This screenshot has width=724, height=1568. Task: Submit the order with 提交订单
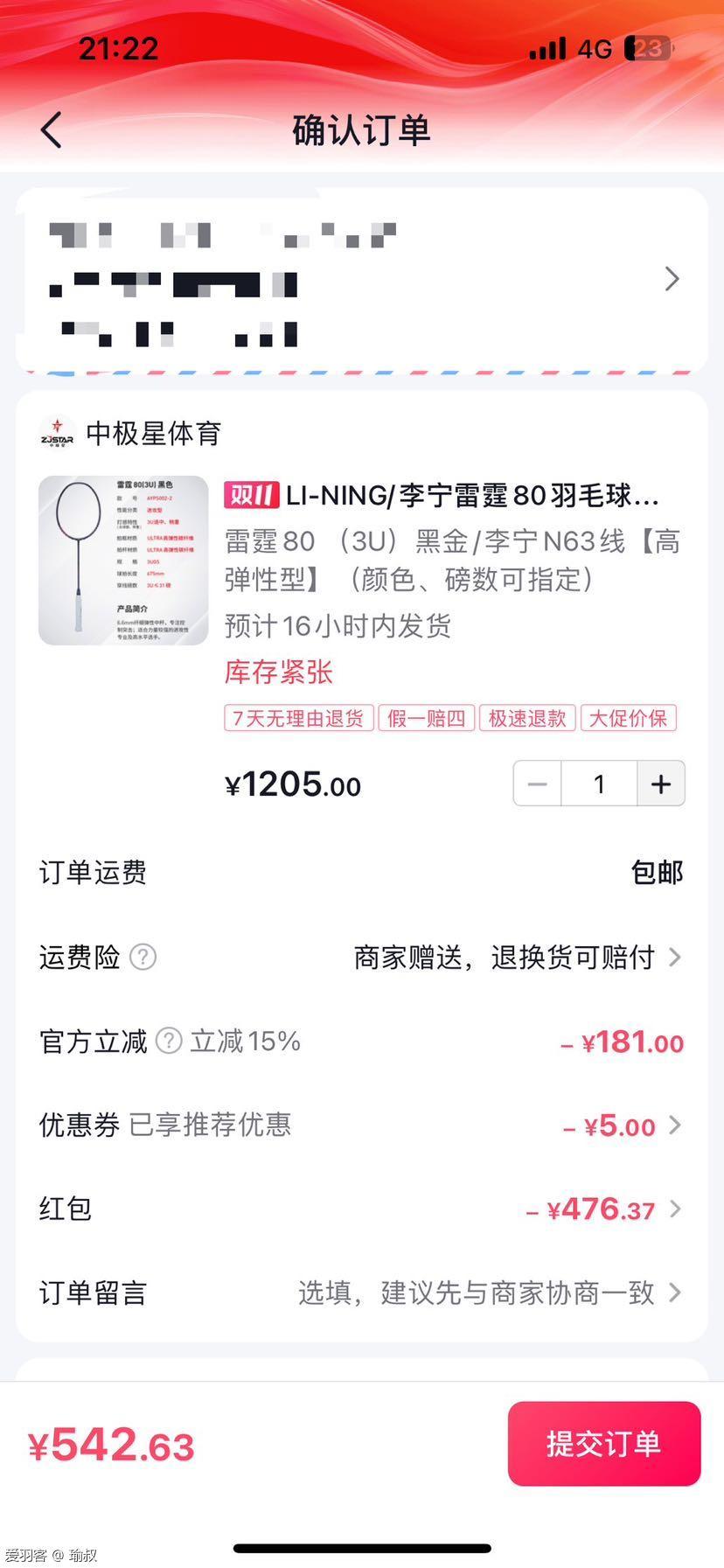(x=603, y=1443)
